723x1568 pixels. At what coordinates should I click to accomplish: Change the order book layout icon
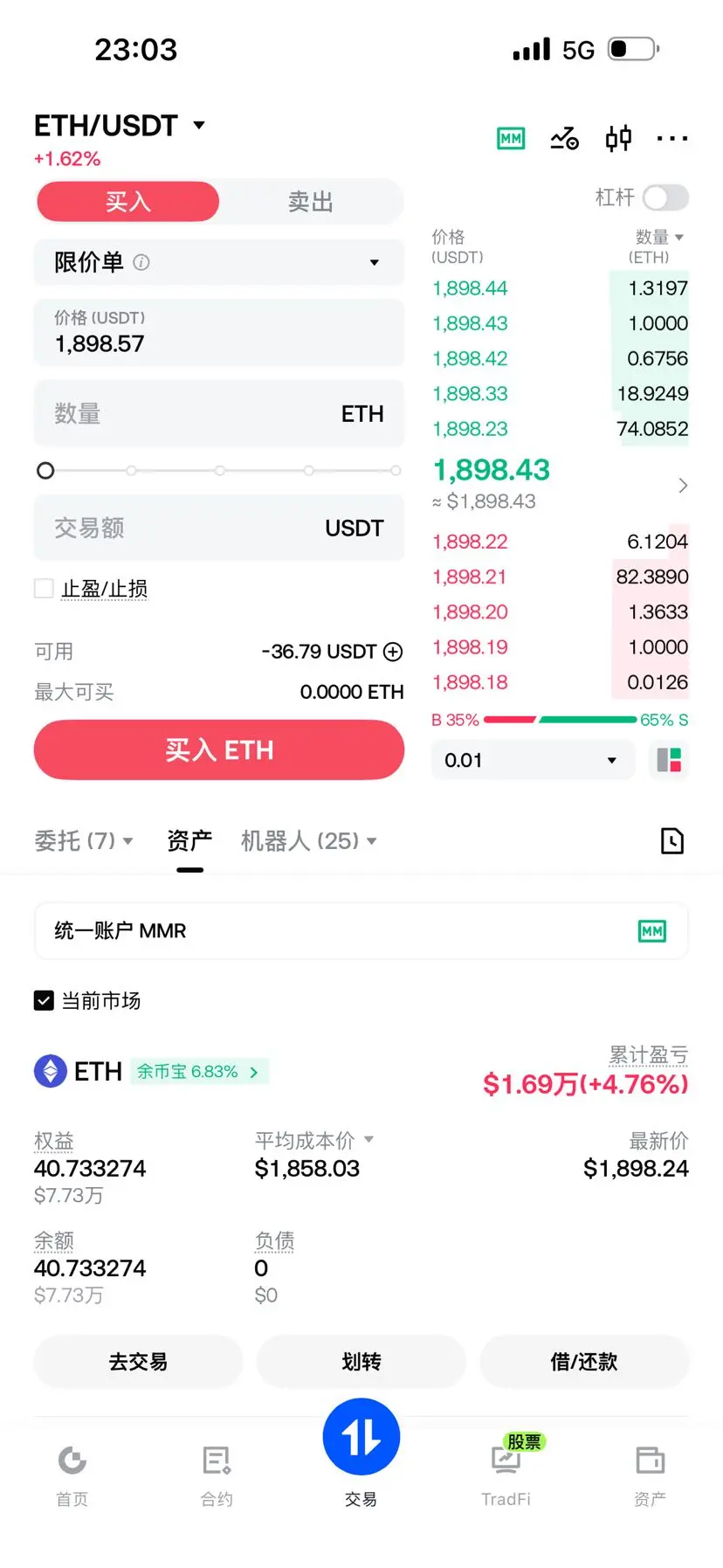(669, 760)
